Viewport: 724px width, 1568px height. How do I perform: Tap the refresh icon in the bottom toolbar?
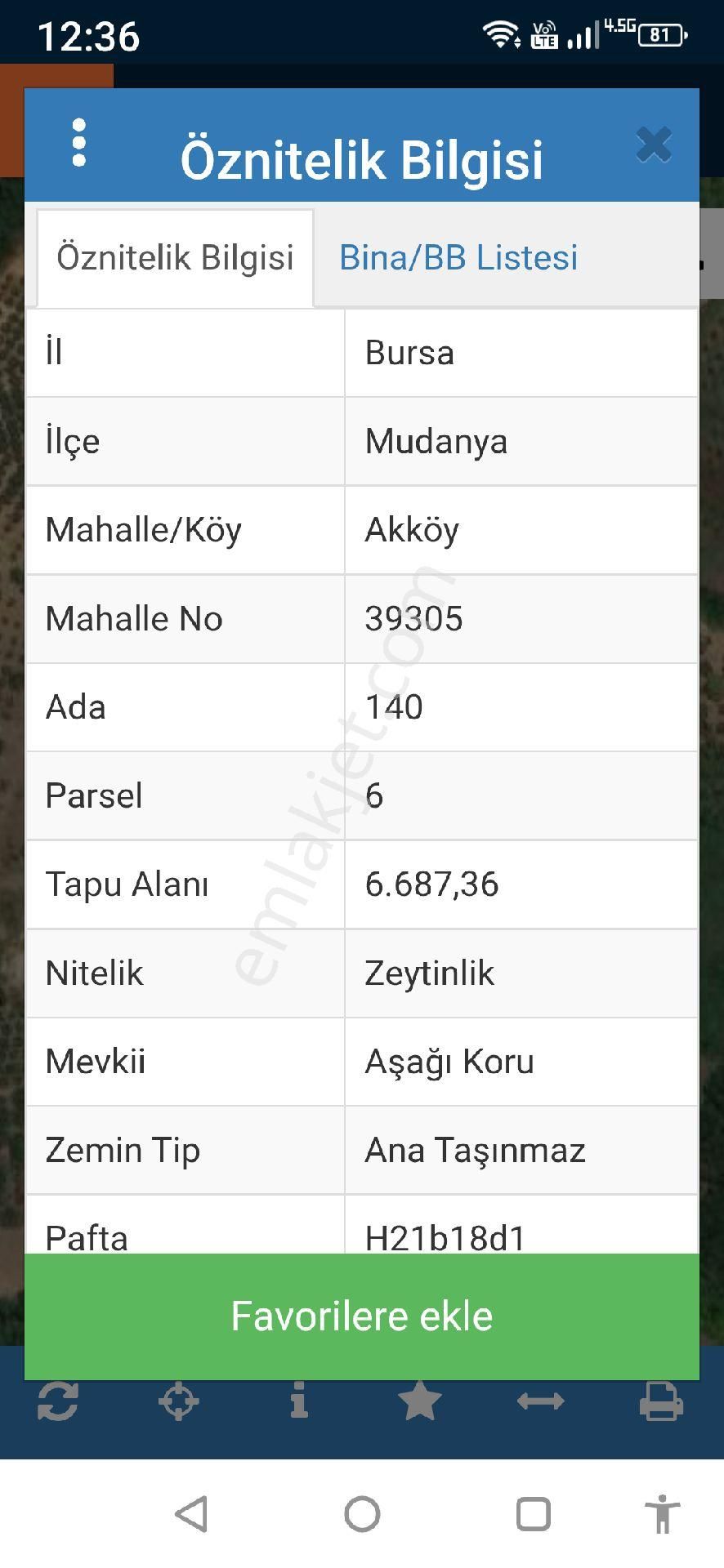point(58,1401)
